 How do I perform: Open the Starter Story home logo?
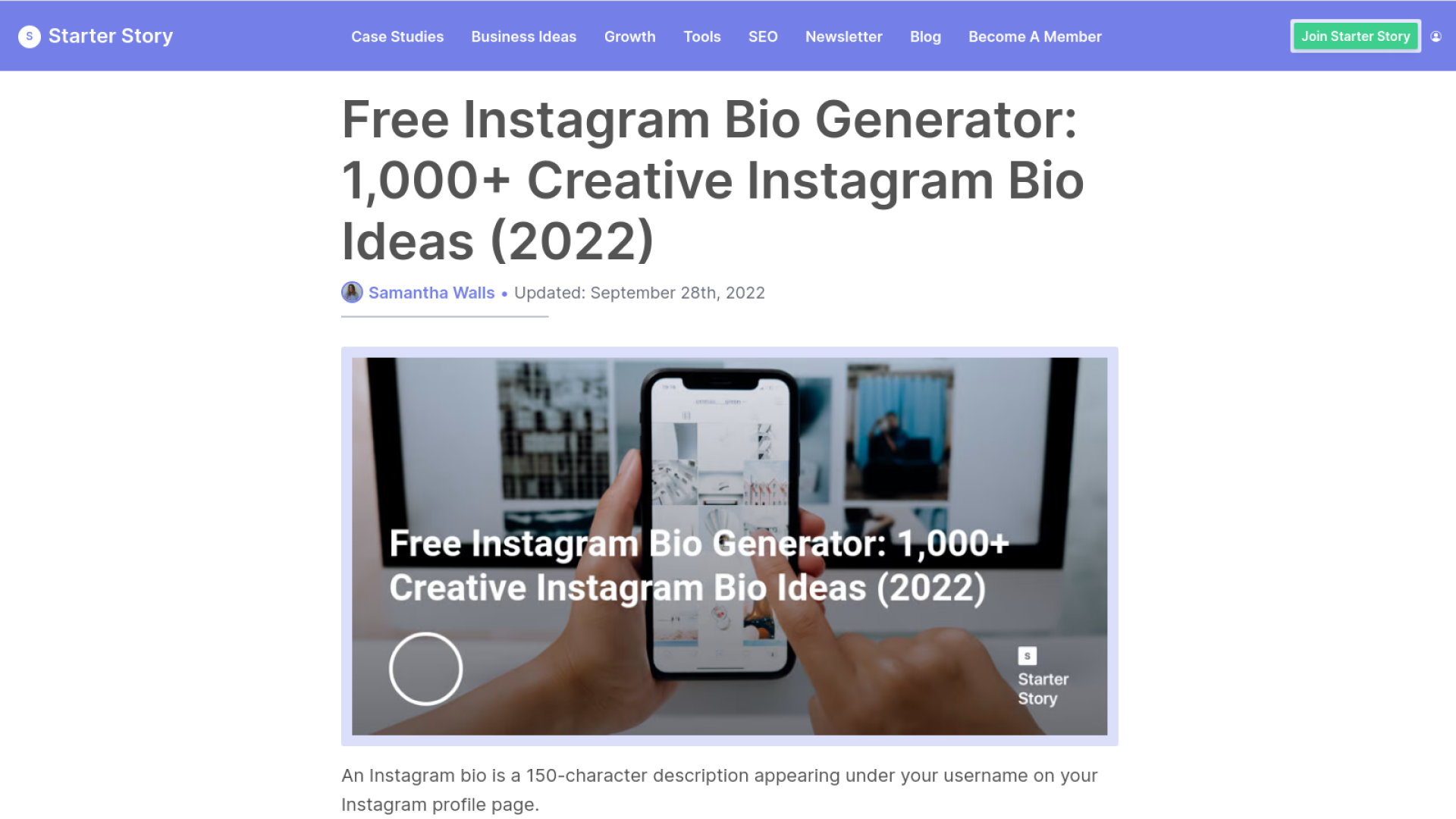96,36
